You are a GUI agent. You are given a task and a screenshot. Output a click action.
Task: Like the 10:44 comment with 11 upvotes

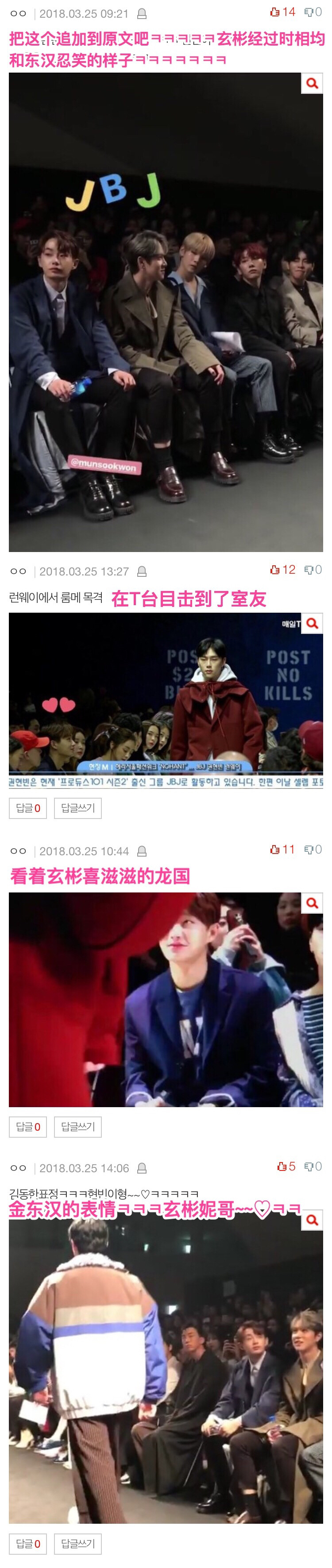(x=282, y=850)
